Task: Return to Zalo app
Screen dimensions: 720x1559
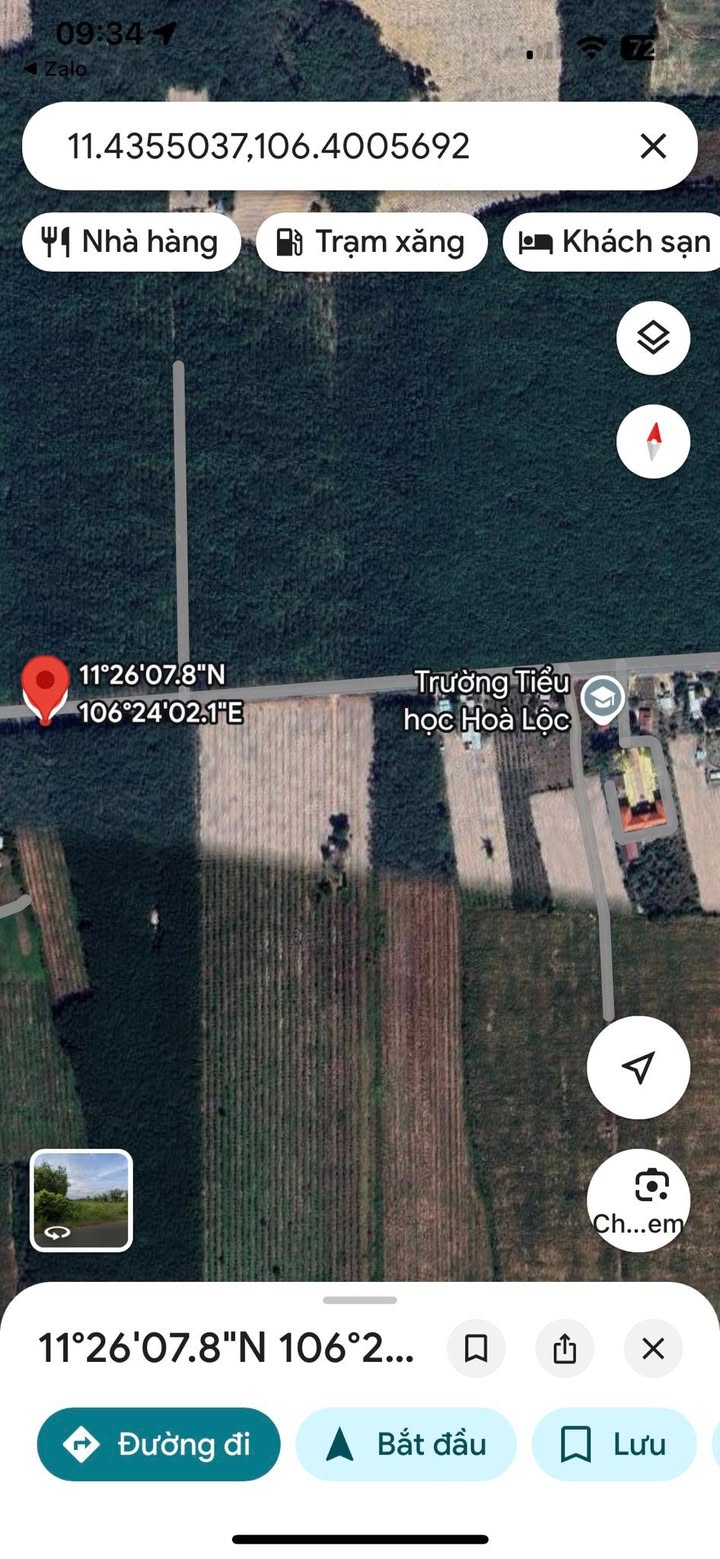Action: point(55,69)
